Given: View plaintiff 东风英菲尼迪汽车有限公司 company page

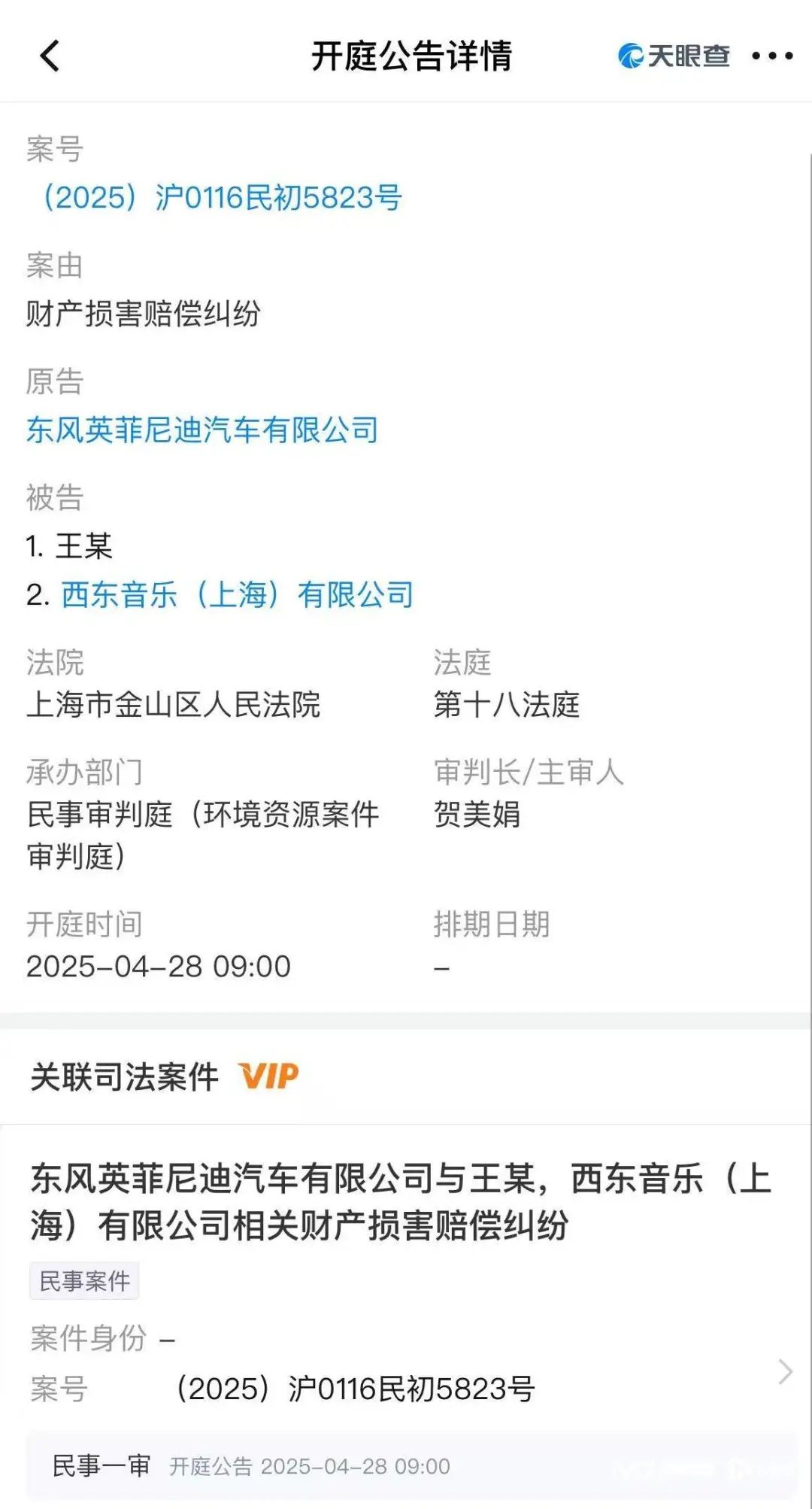Looking at the screenshot, I should [x=202, y=430].
